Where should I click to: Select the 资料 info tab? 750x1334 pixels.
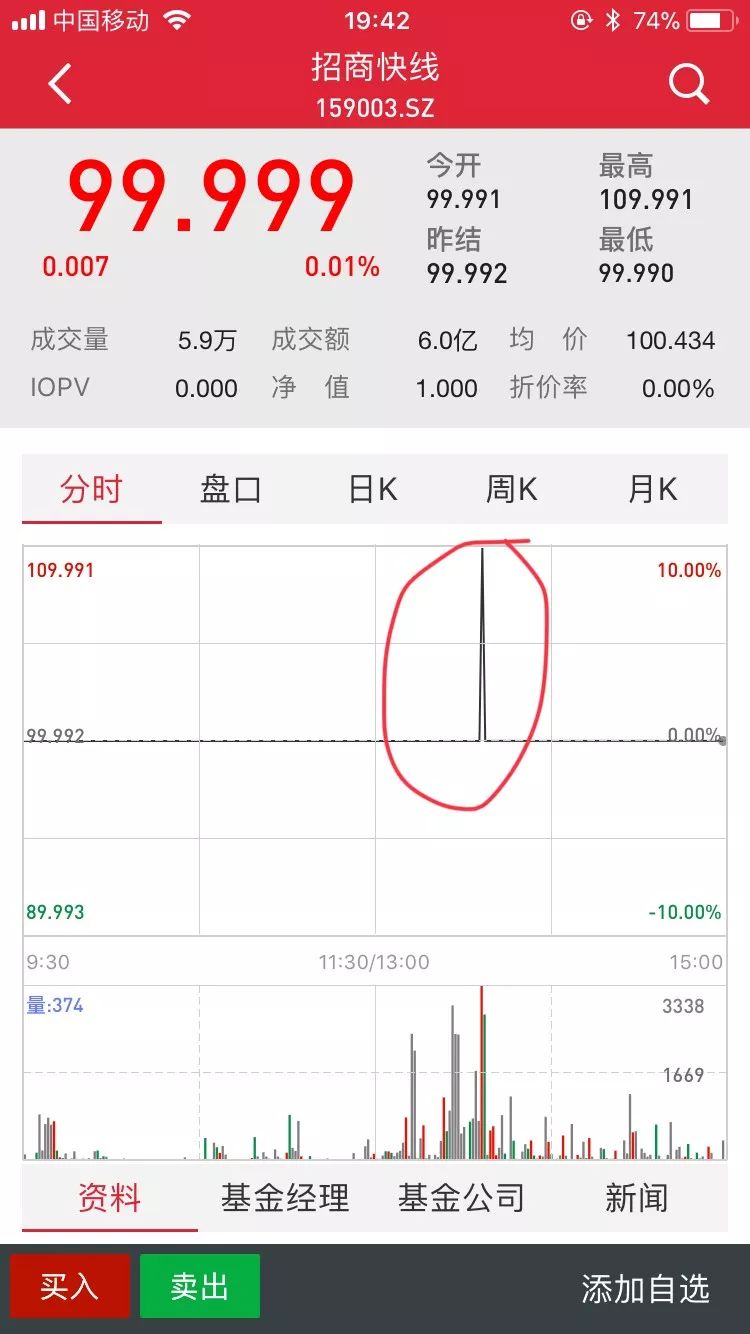(110, 1197)
